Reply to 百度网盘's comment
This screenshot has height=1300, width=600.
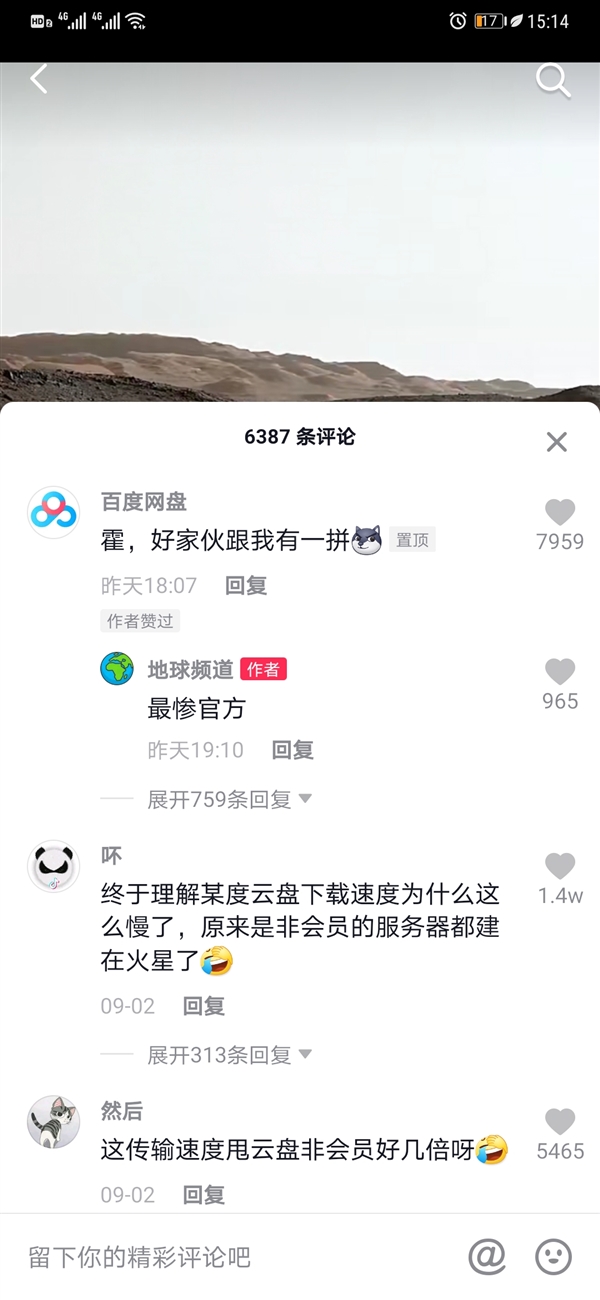(x=246, y=585)
